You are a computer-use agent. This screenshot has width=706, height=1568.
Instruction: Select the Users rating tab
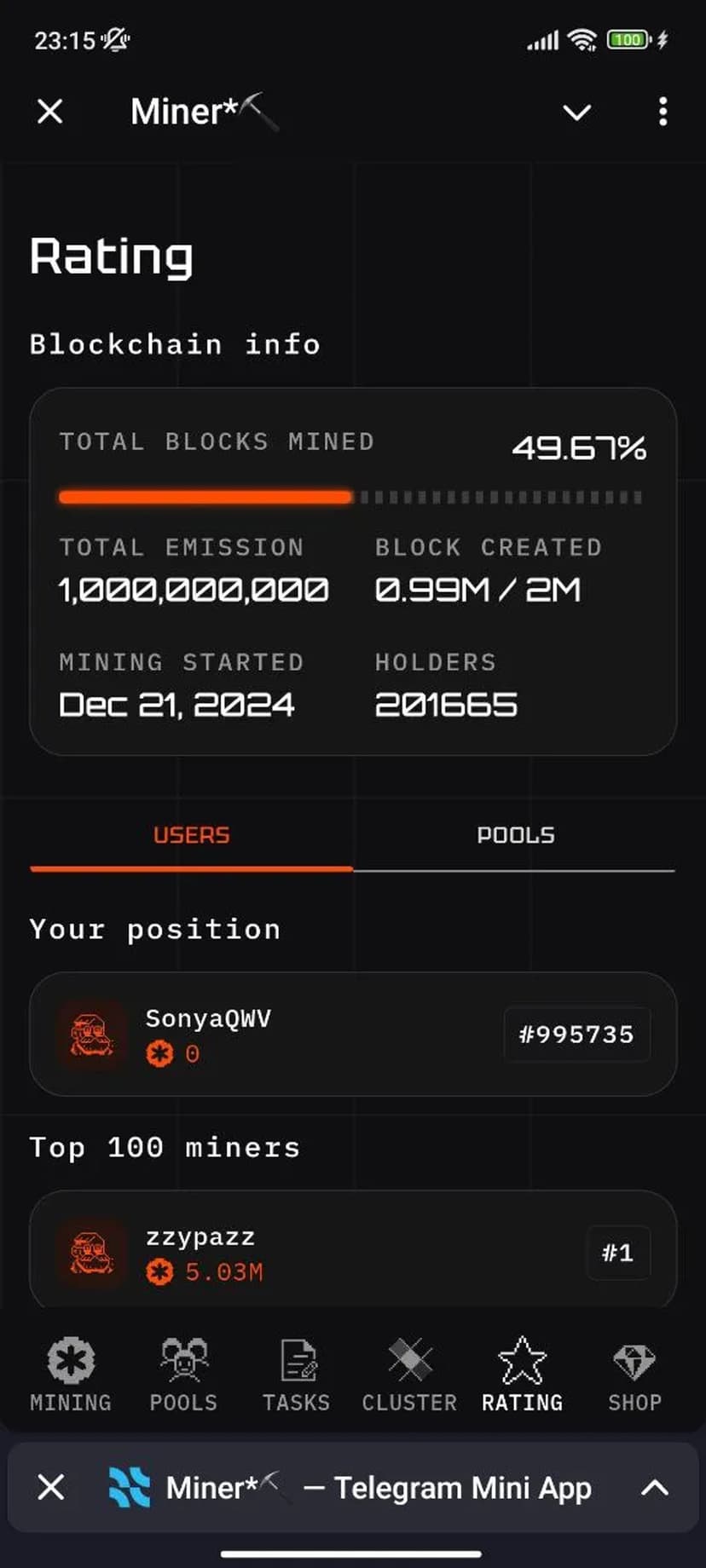coord(191,836)
